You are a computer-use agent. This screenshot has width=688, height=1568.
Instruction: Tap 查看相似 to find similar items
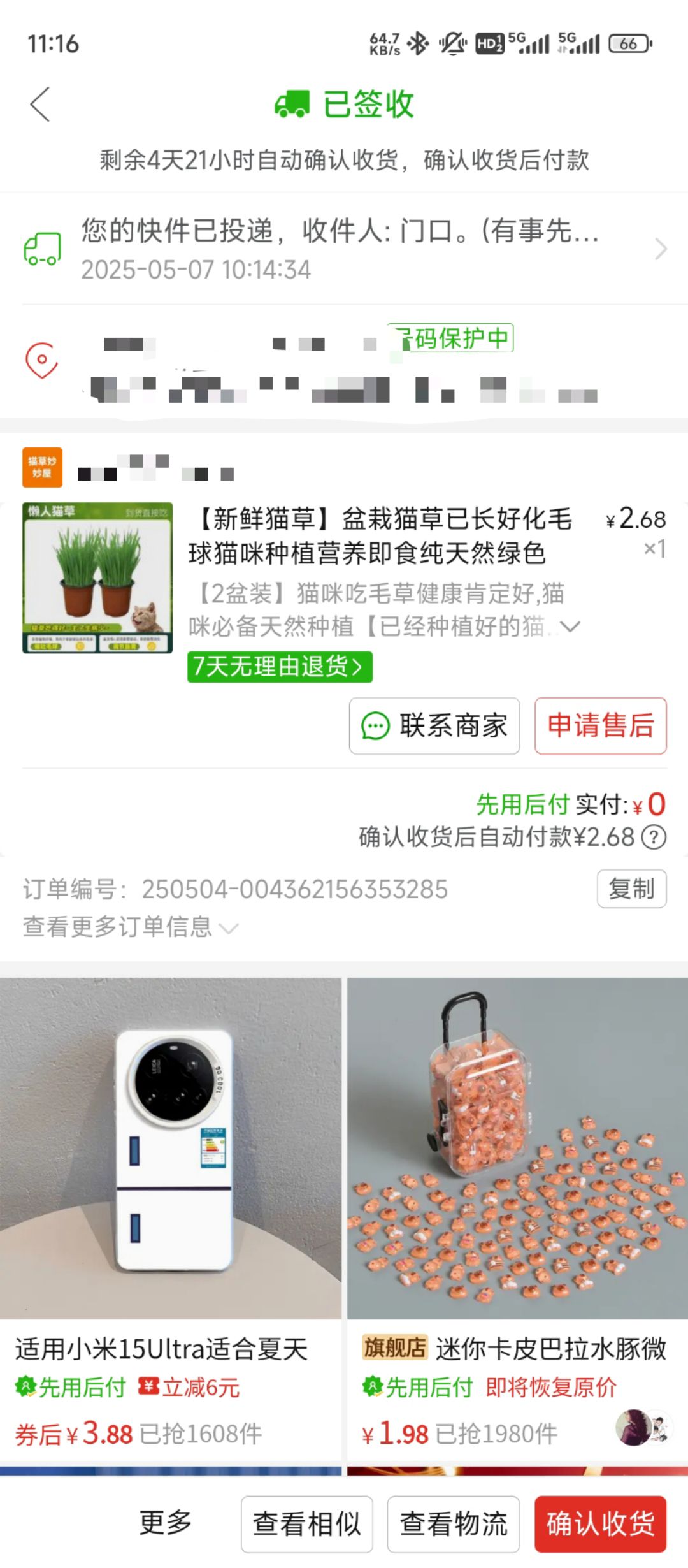[307, 1524]
